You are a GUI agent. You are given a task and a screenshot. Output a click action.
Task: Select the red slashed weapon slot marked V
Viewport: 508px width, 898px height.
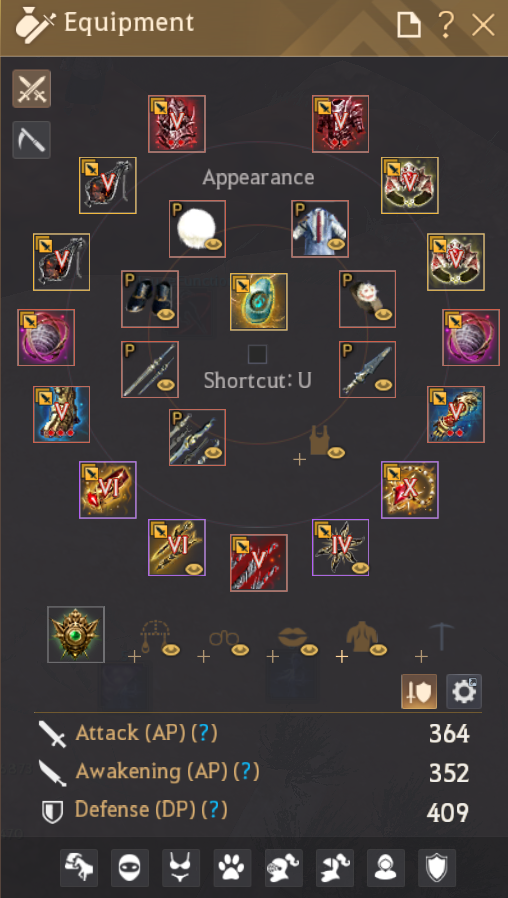tap(259, 563)
